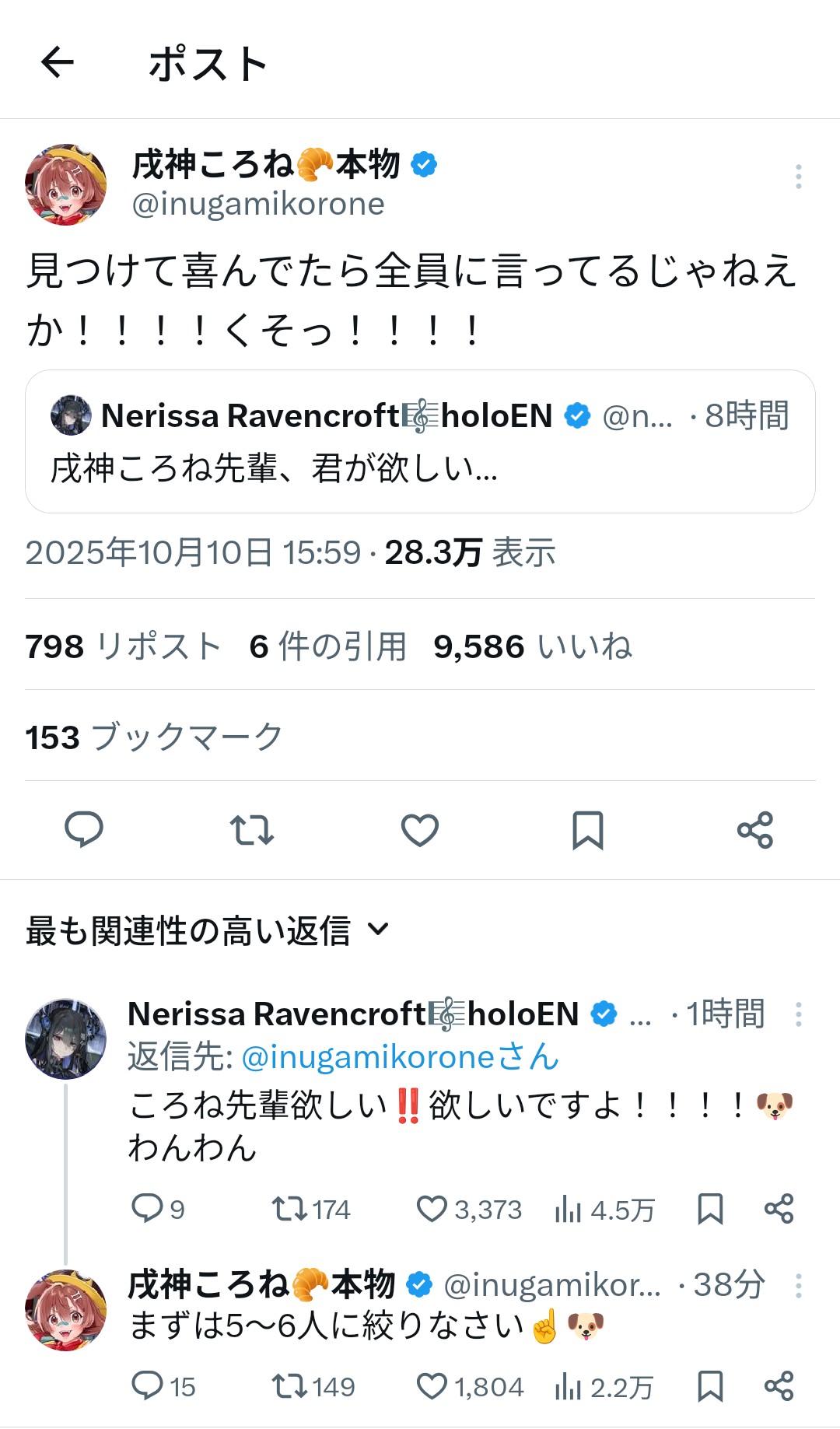Screen dimensions: 840x1429
Task: Share the main post
Action: click(x=755, y=829)
